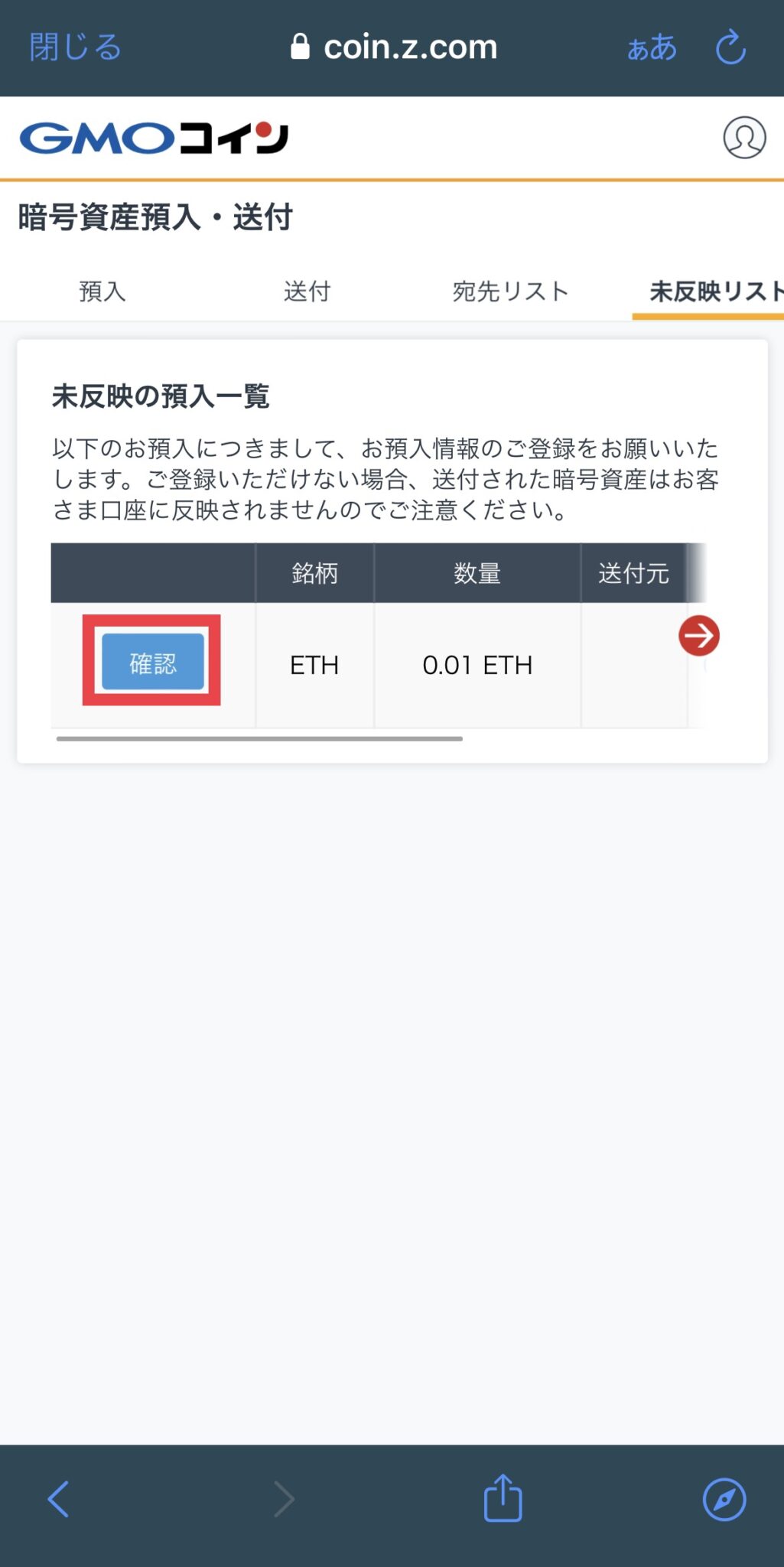Tap the red arrow on the ETH row
The width and height of the screenshot is (784, 1567).
[700, 635]
